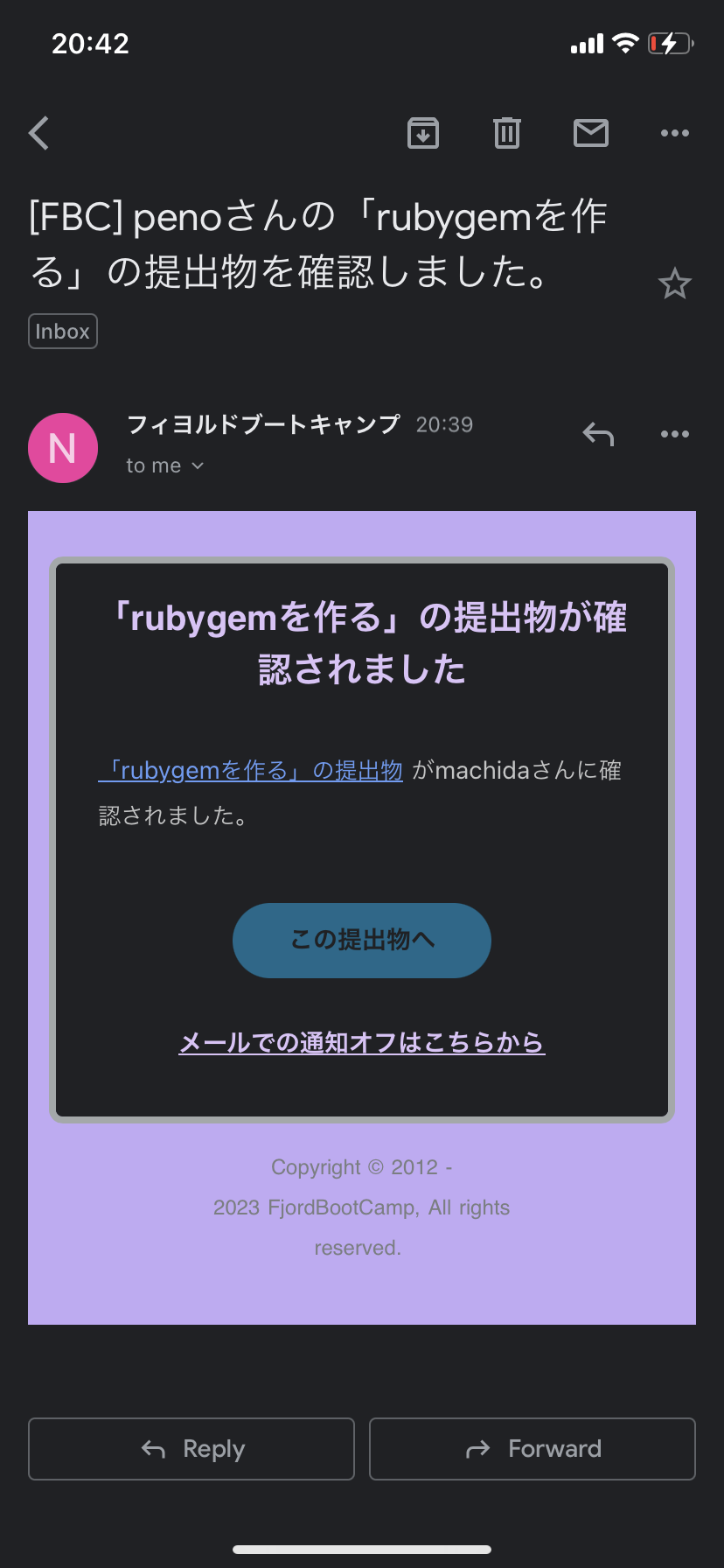724x1568 pixels.
Task: Delete this email
Action: click(506, 133)
